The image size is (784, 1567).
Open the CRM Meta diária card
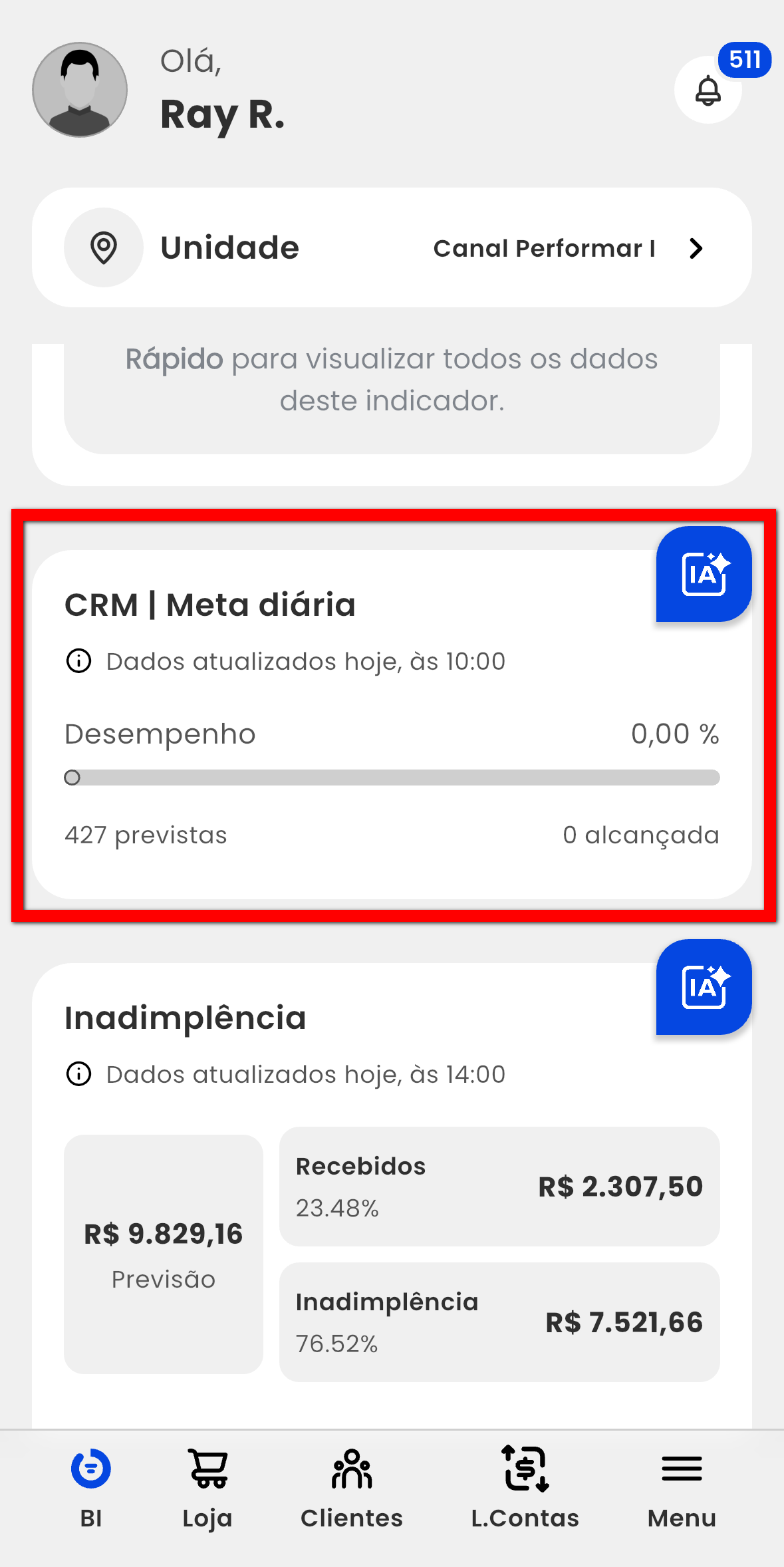392,724
